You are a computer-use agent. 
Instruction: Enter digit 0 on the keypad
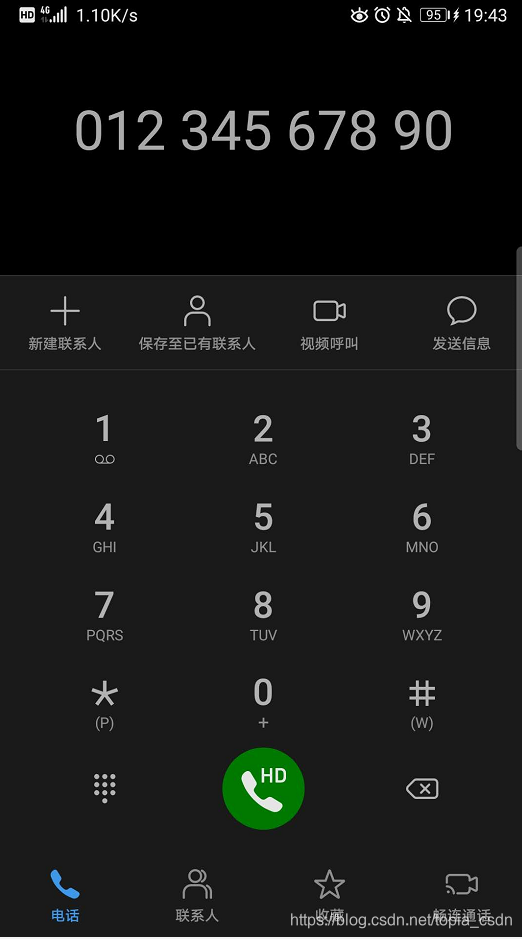pos(263,702)
